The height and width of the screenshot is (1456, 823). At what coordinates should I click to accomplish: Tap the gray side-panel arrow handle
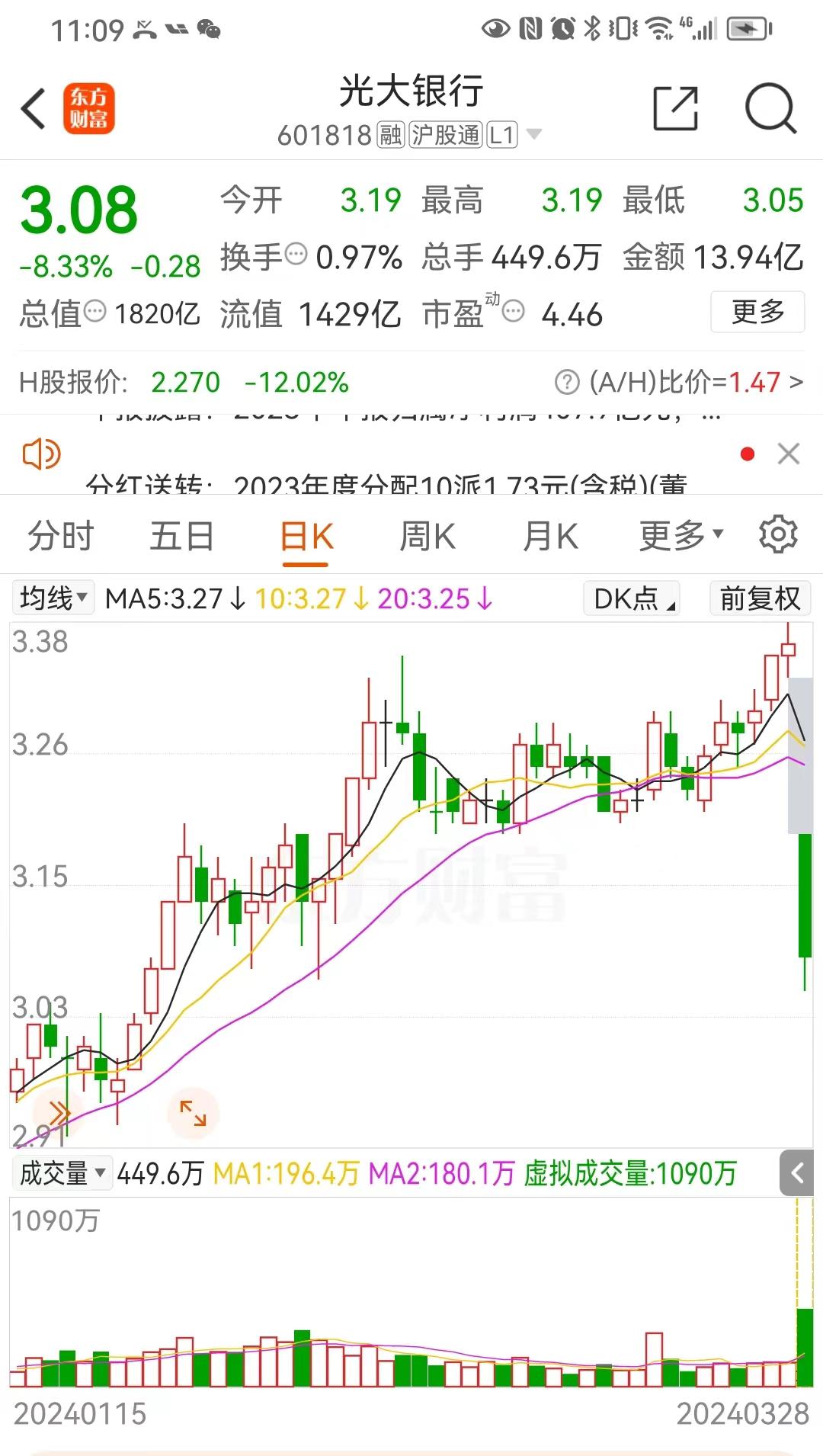pyautogui.click(x=797, y=1173)
